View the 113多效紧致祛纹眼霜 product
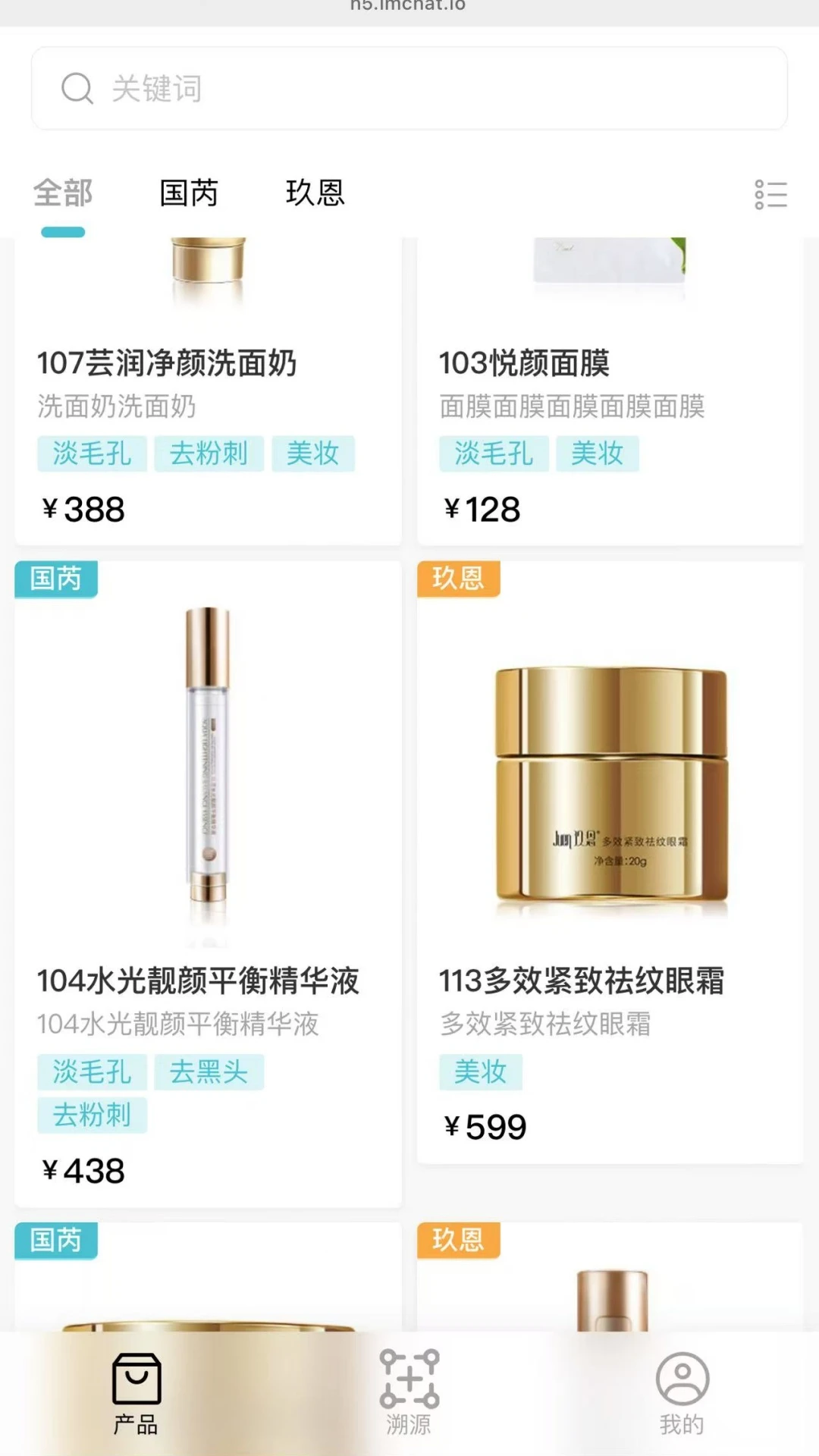The width and height of the screenshot is (819, 1456). tap(610, 834)
